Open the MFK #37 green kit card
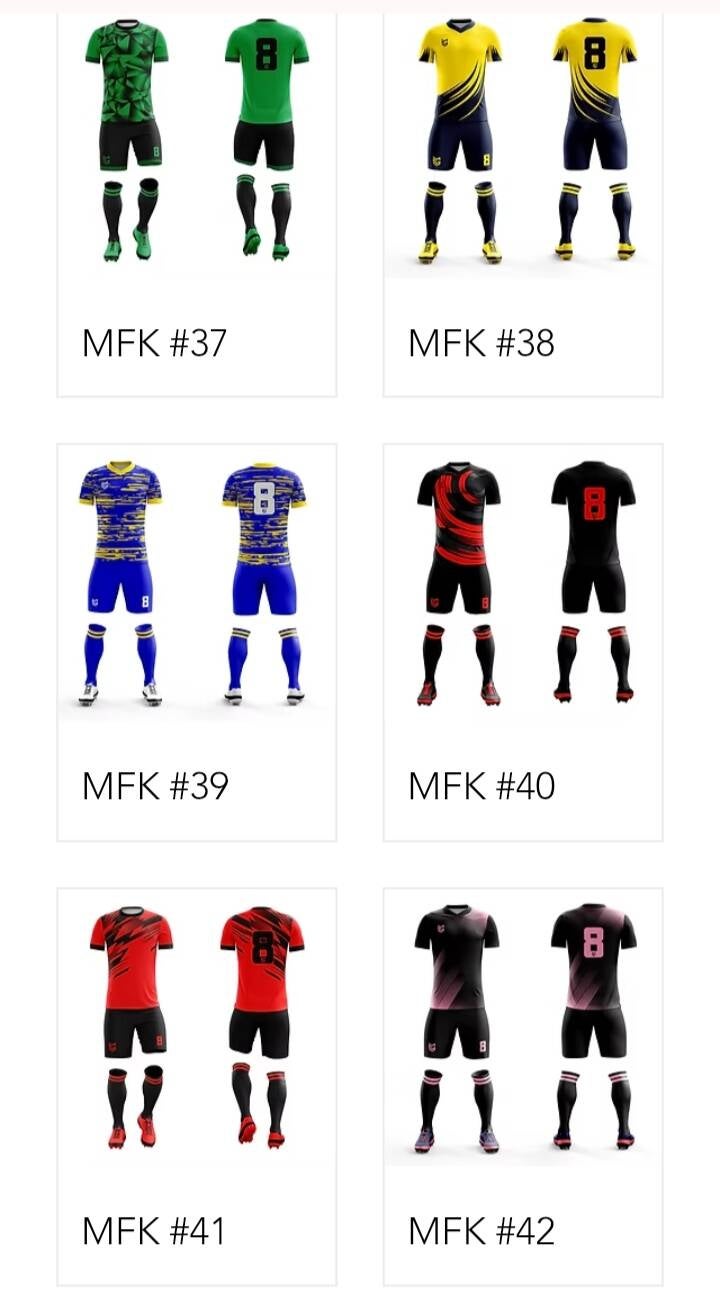This screenshot has width=720, height=1298. (x=196, y=200)
